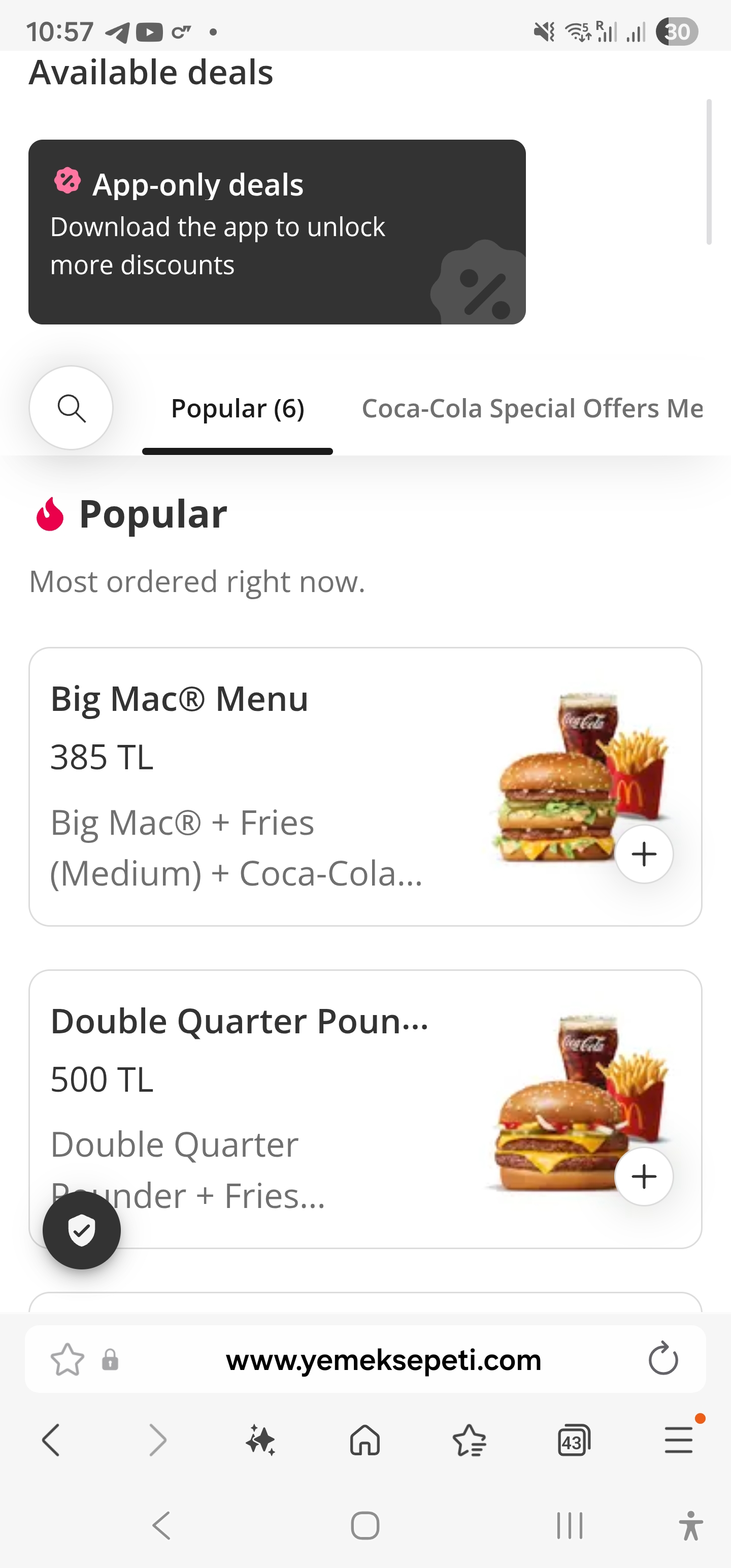Image resolution: width=731 pixels, height=1568 pixels.
Task: Bookmark this page with the star
Action: coord(67,1359)
